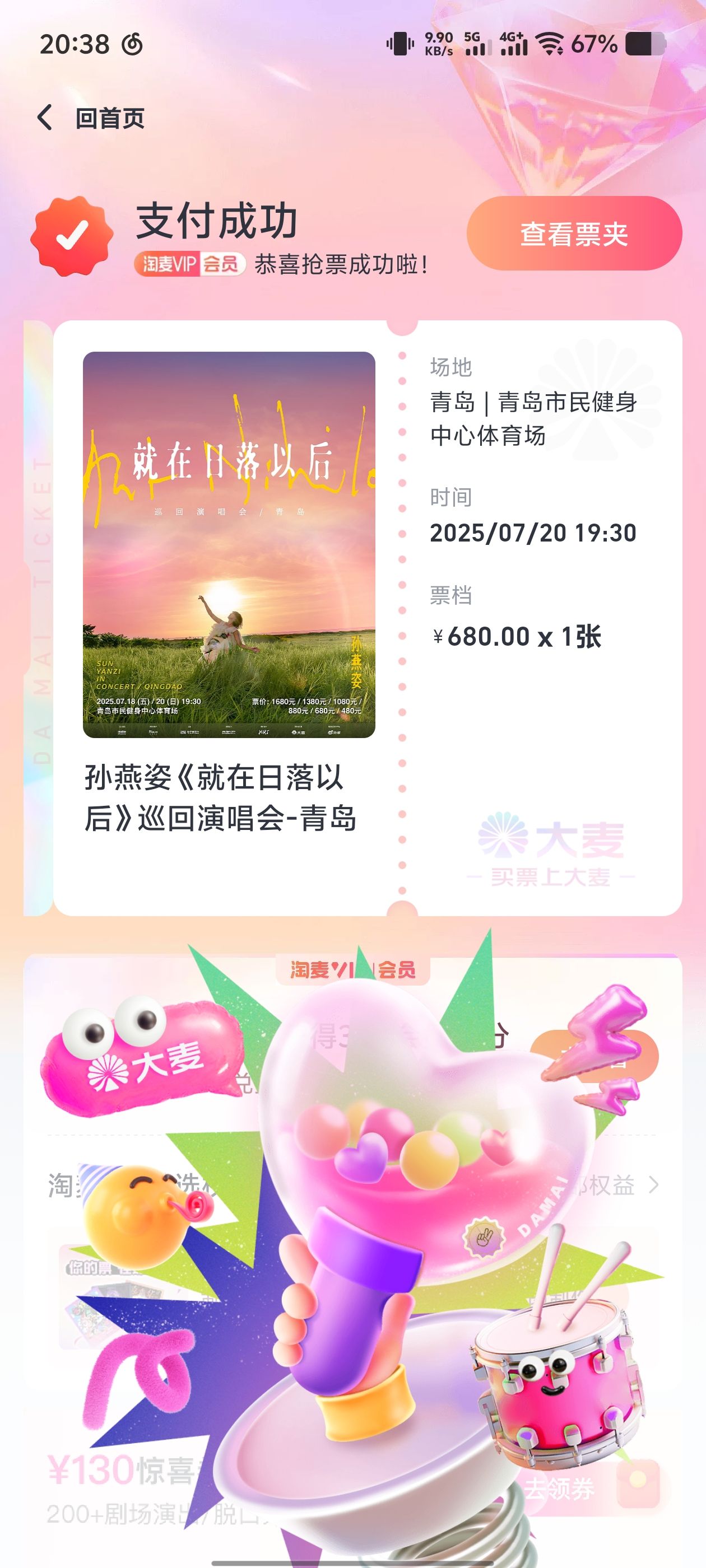The width and height of the screenshot is (706, 1568).
Task: Tap the 回首页 back arrow
Action: 45,118
